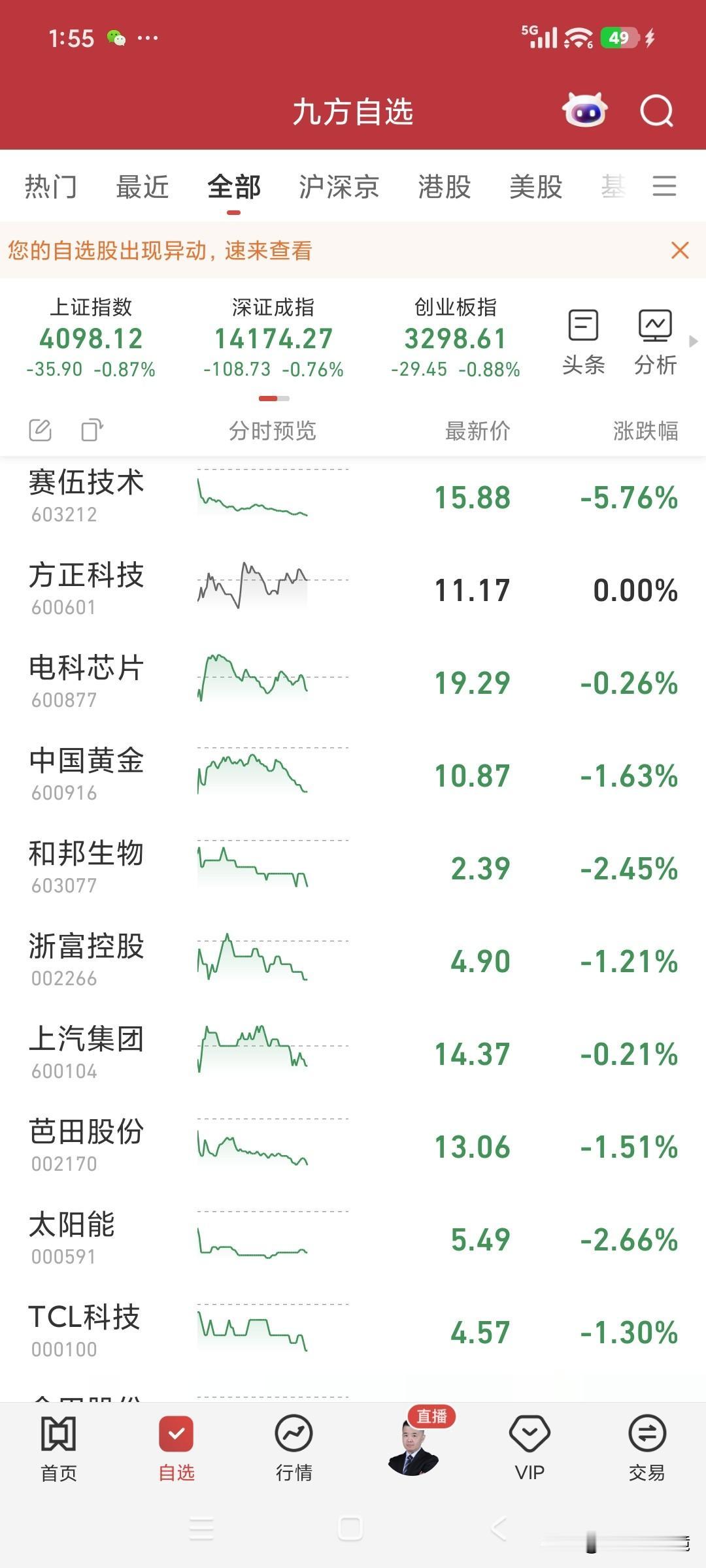The width and height of the screenshot is (706, 1568).
Task: Edit watchlist using the pencil icon
Action: click(41, 431)
